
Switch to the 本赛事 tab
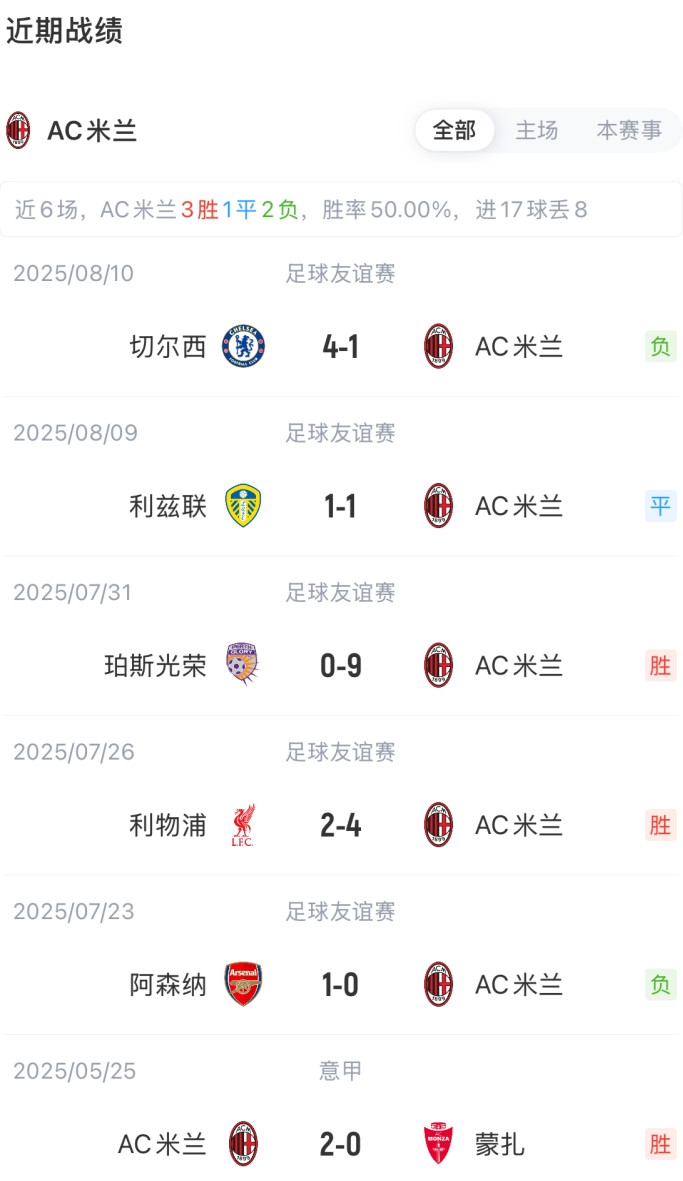pos(630,130)
